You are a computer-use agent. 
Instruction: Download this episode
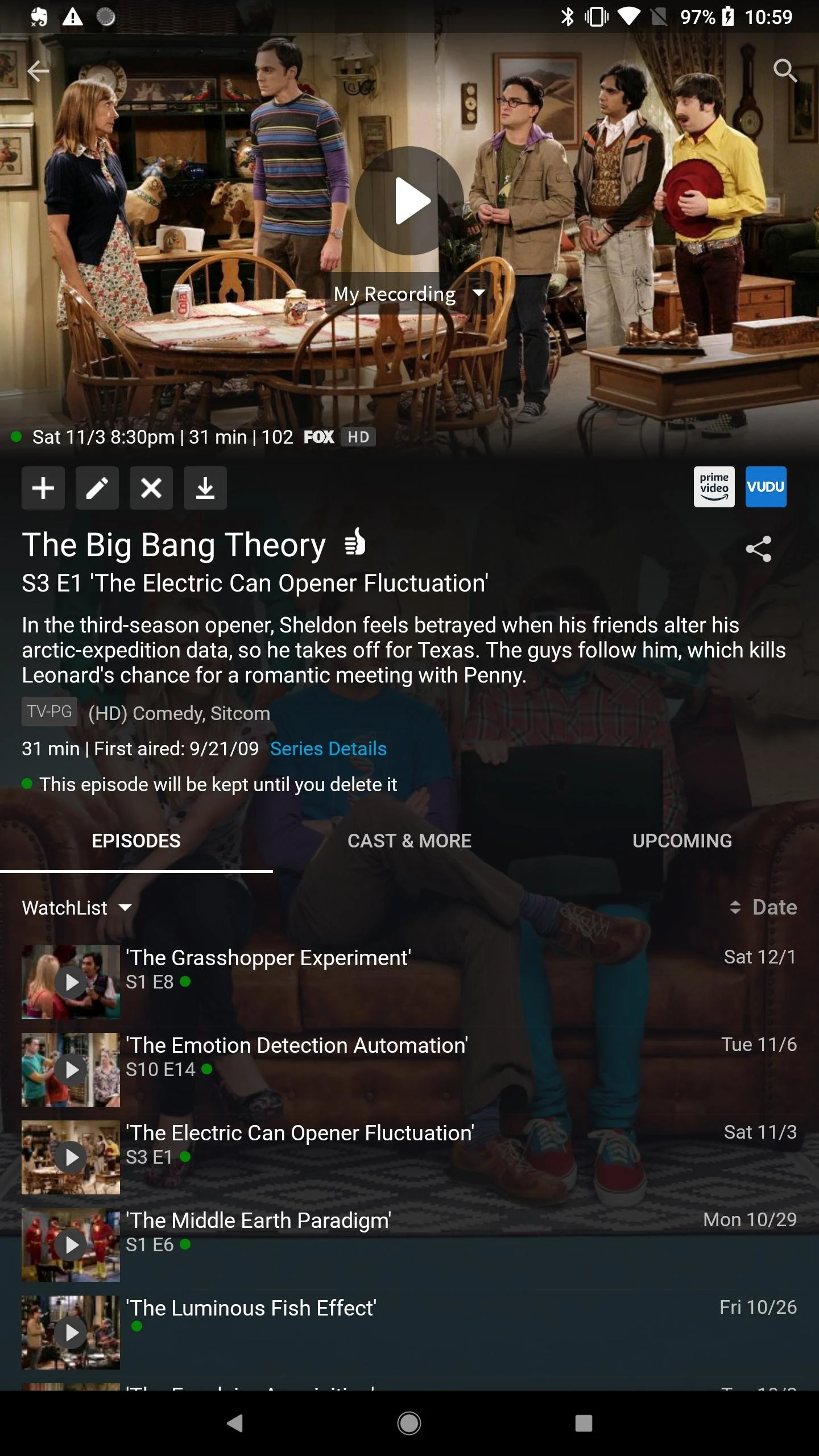click(x=205, y=488)
